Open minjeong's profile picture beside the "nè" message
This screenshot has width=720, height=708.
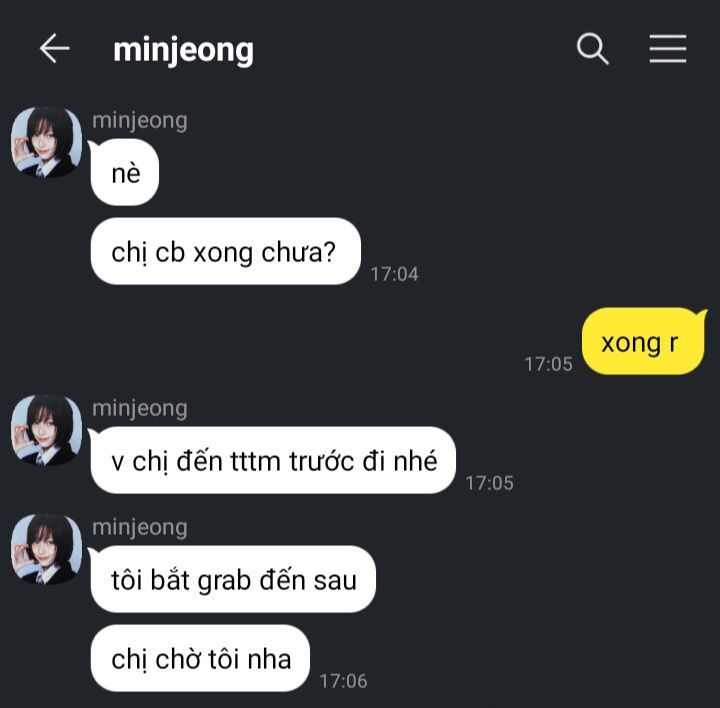(x=46, y=141)
